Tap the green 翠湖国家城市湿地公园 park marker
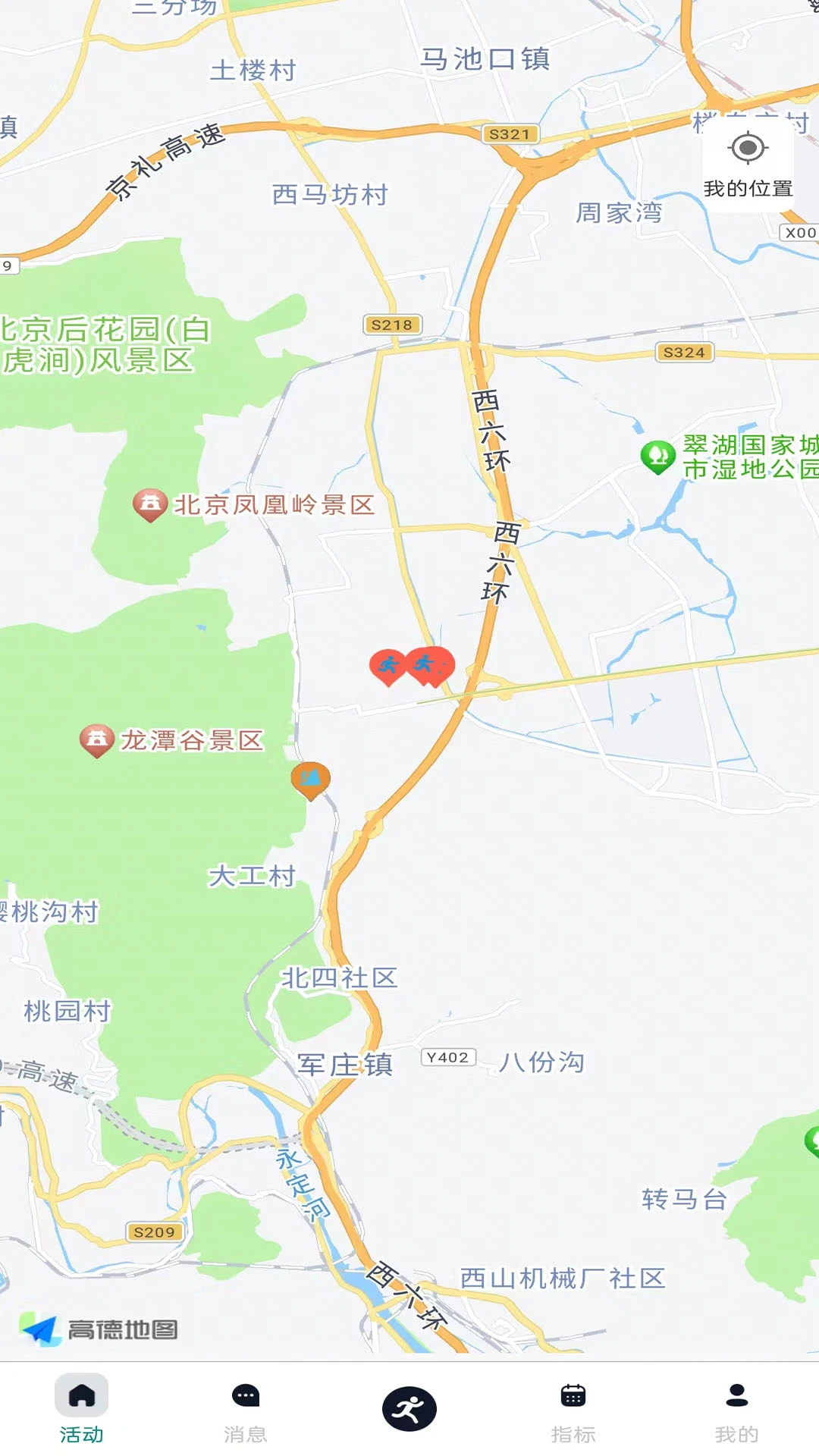 point(659,453)
